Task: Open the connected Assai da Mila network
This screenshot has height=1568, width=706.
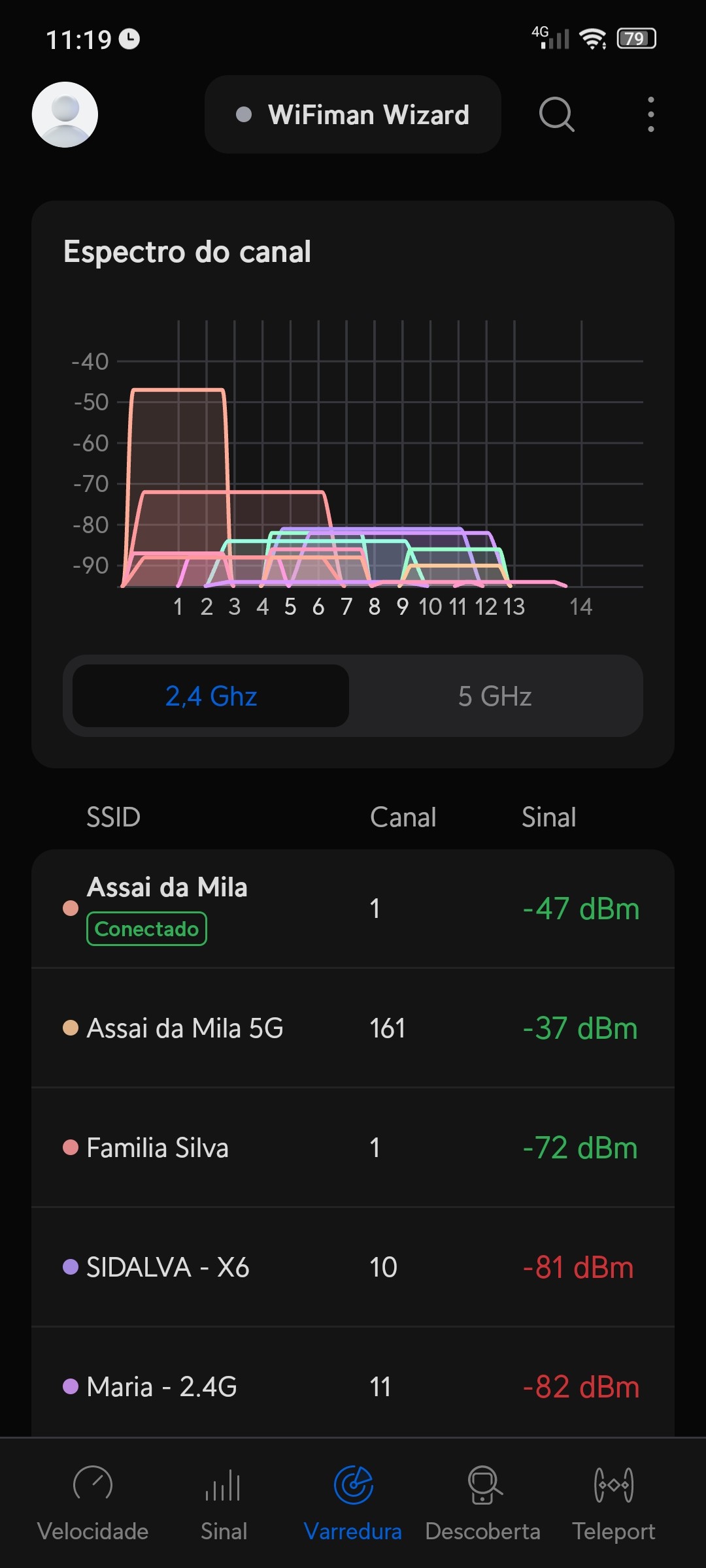Action: tap(353, 908)
